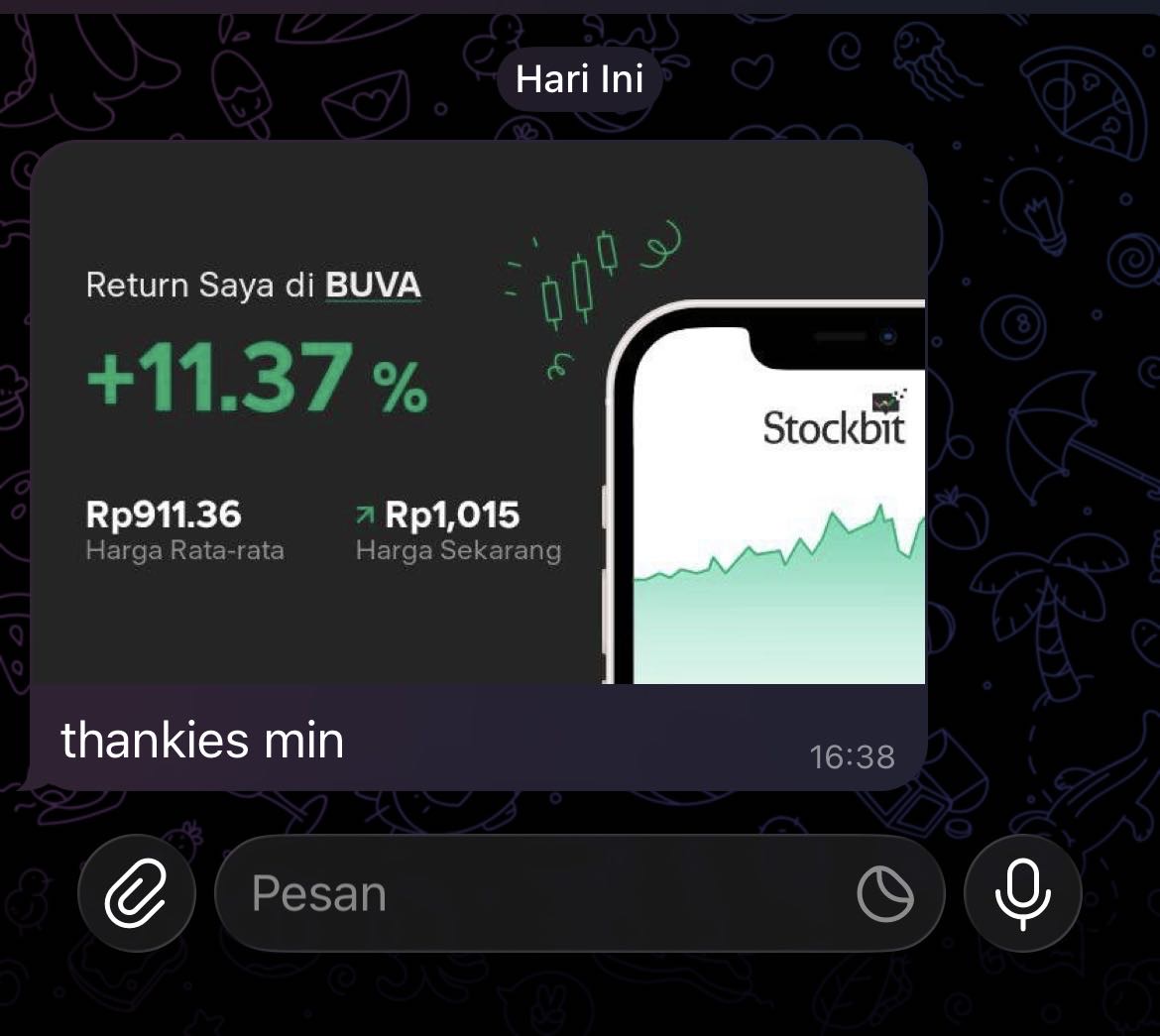
Task: Open the attachment paperclip menu
Action: click(136, 893)
